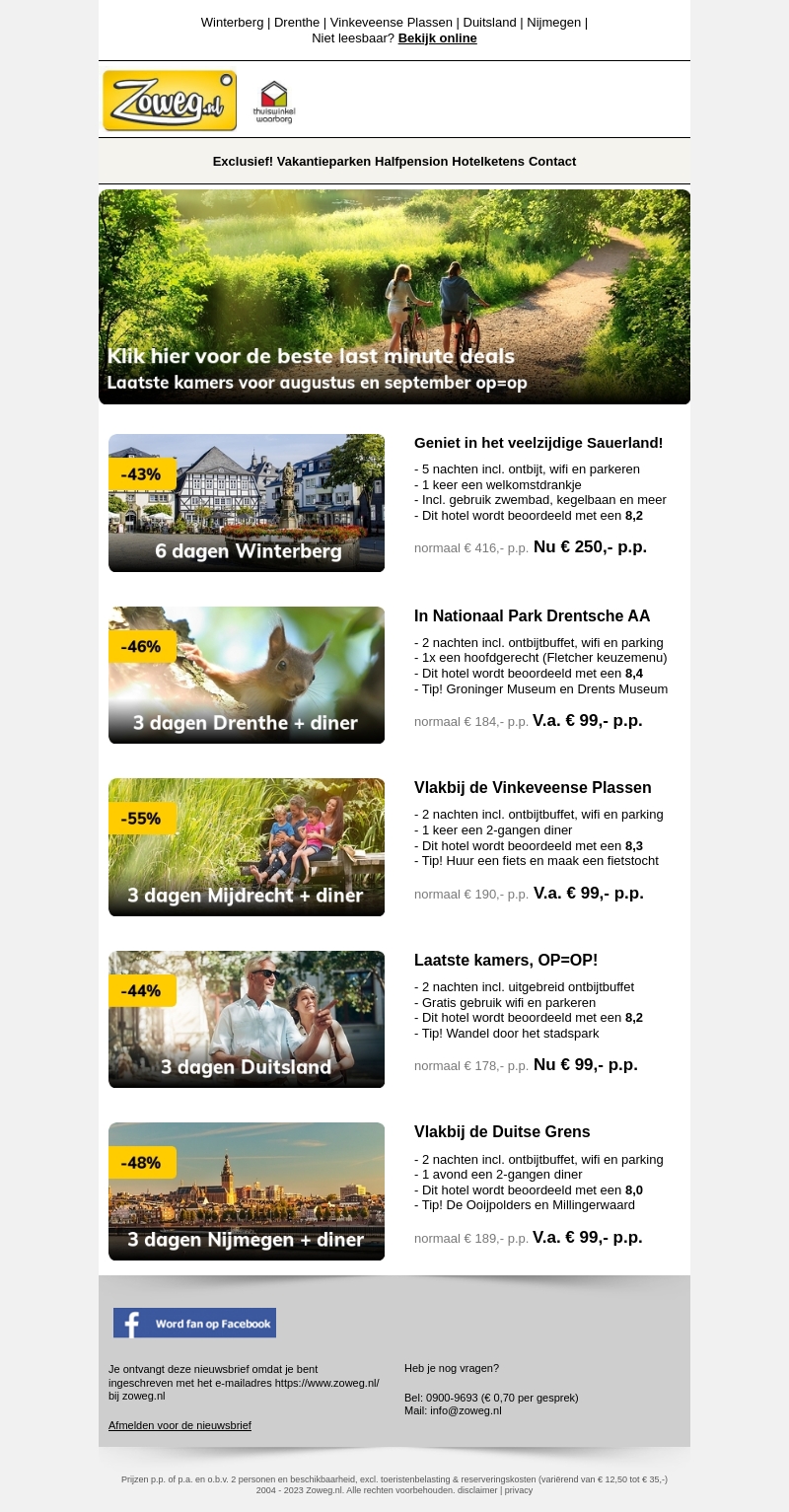The height and width of the screenshot is (1512, 789).
Task: Check the 3 dagen Duitsland offer
Action: click(247, 1019)
